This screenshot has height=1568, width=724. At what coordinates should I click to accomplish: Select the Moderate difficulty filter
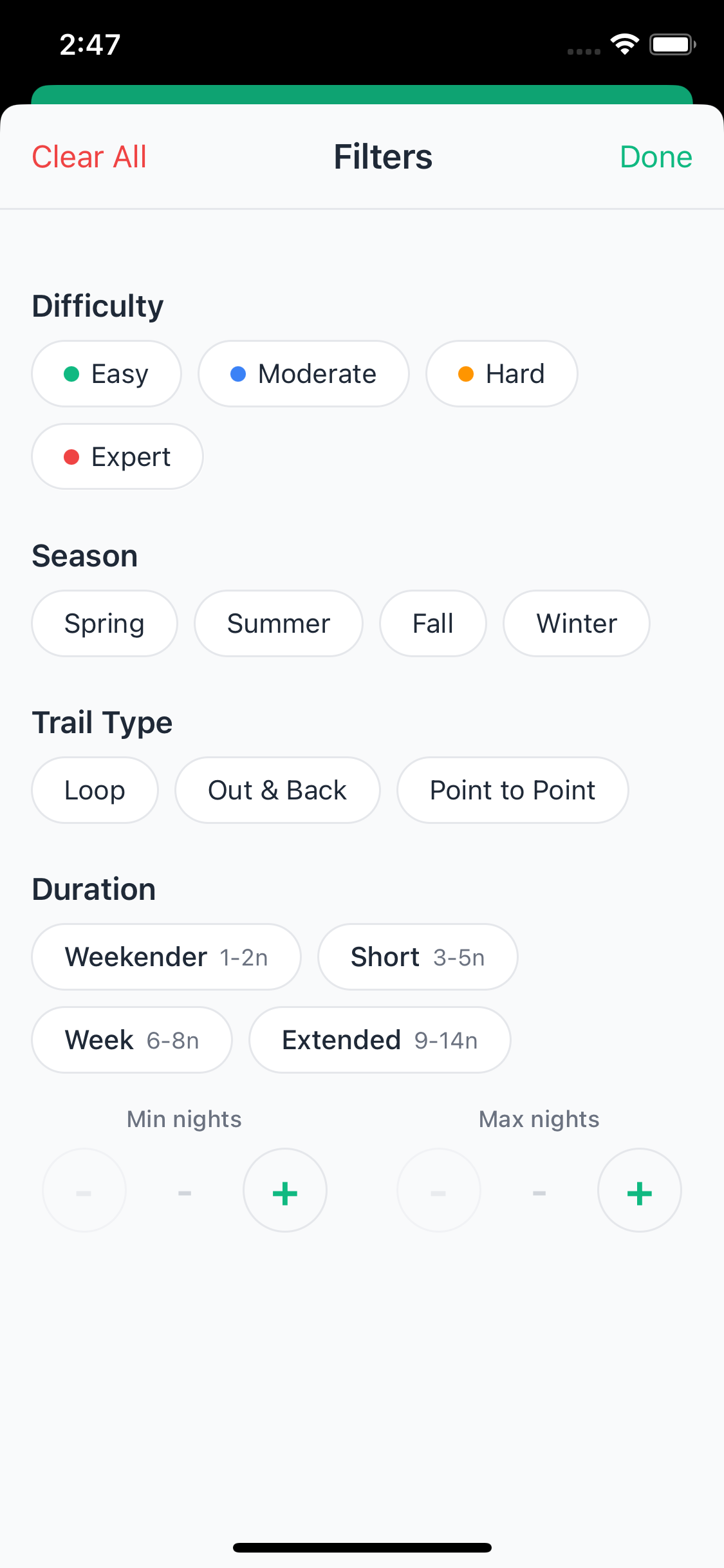[303, 373]
